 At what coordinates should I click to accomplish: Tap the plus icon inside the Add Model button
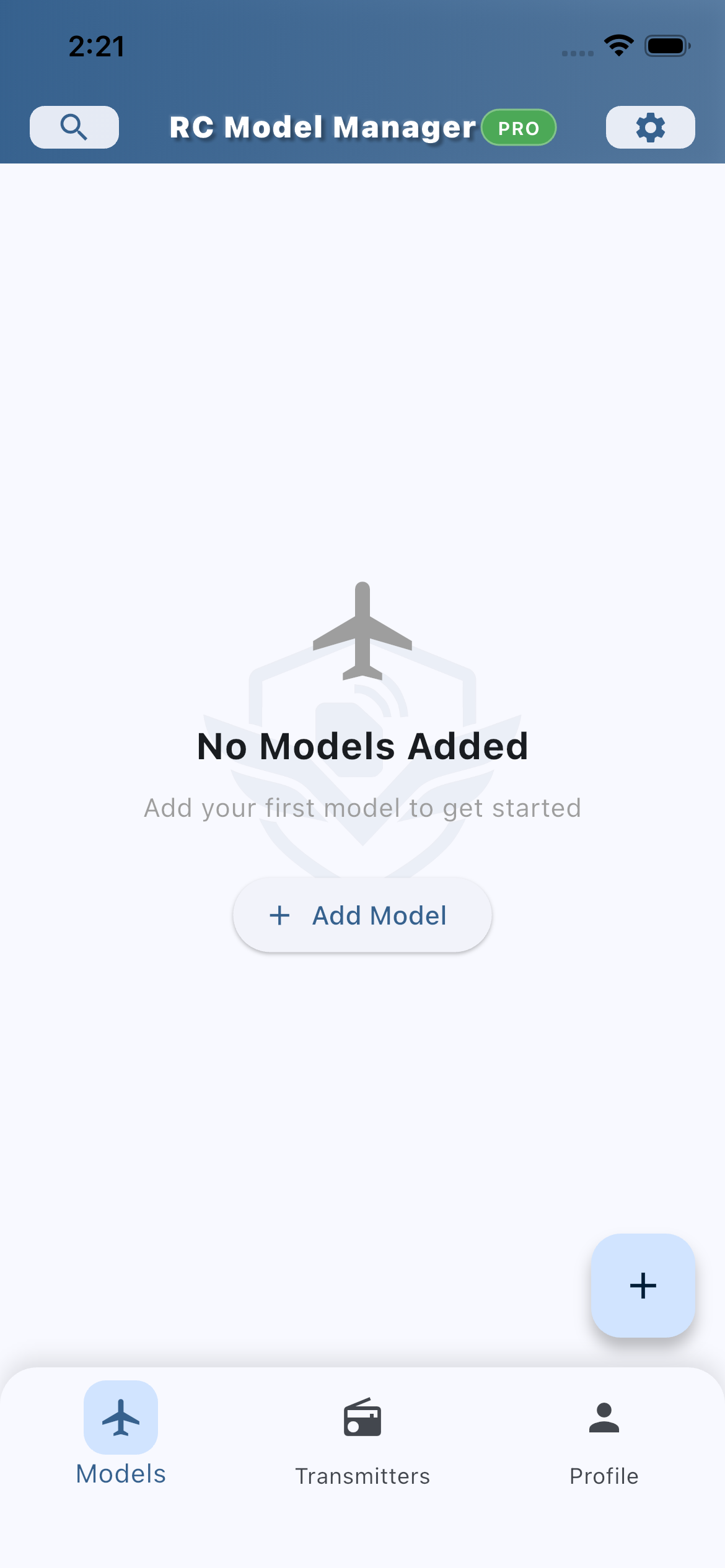(279, 915)
